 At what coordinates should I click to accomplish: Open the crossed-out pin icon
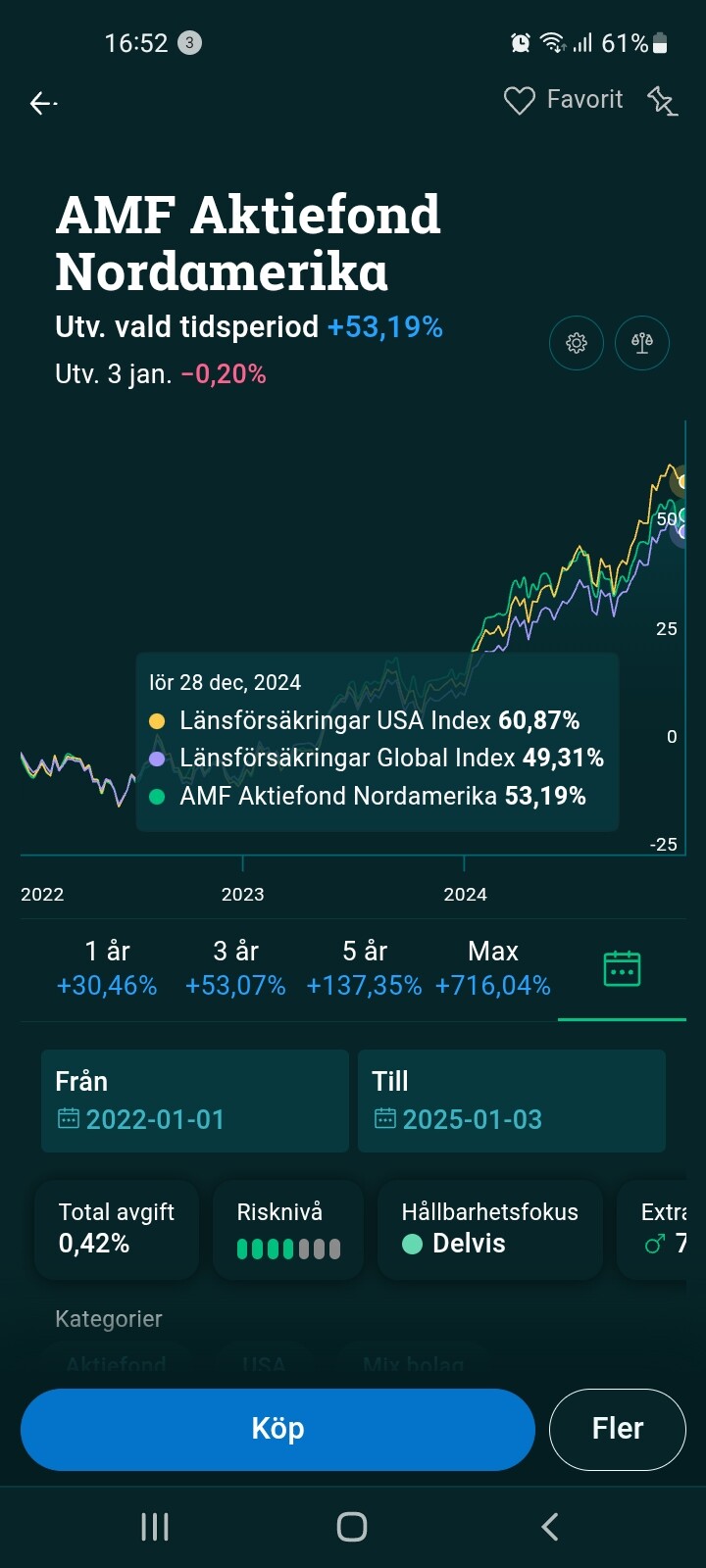[x=662, y=100]
